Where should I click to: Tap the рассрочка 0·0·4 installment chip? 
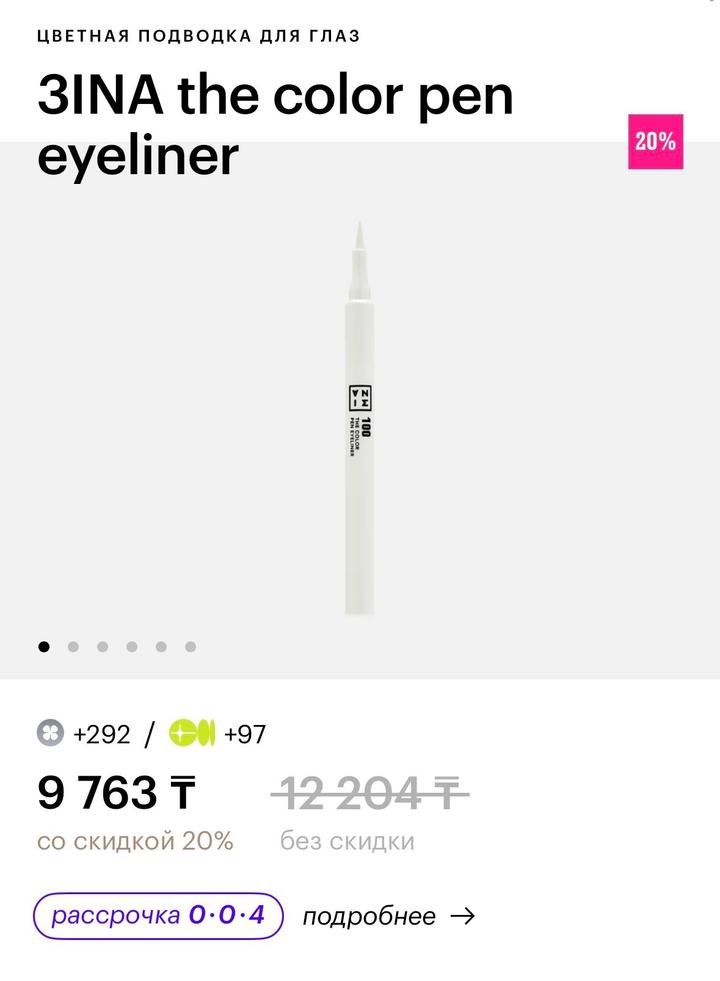159,915
